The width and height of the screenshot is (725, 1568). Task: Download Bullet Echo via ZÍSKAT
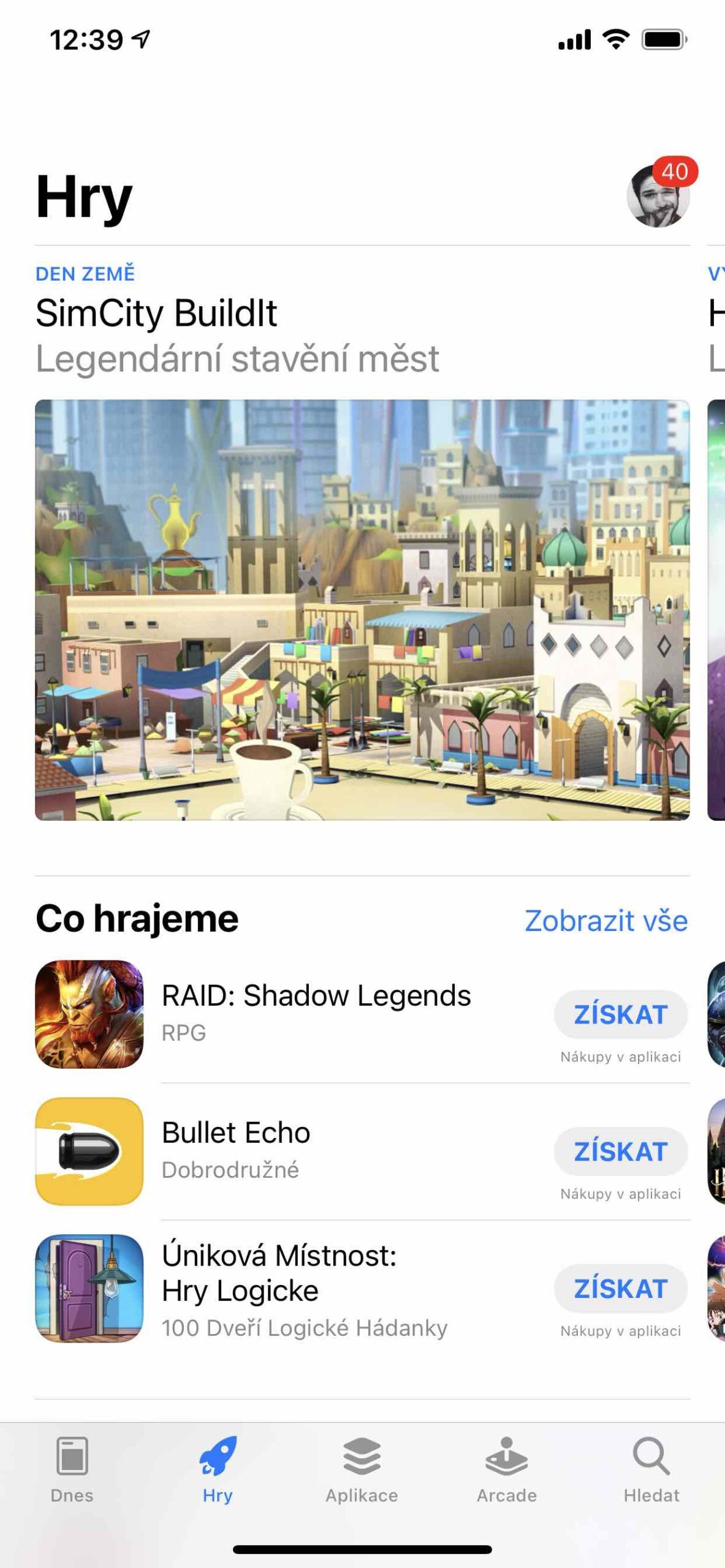pyautogui.click(x=620, y=1151)
